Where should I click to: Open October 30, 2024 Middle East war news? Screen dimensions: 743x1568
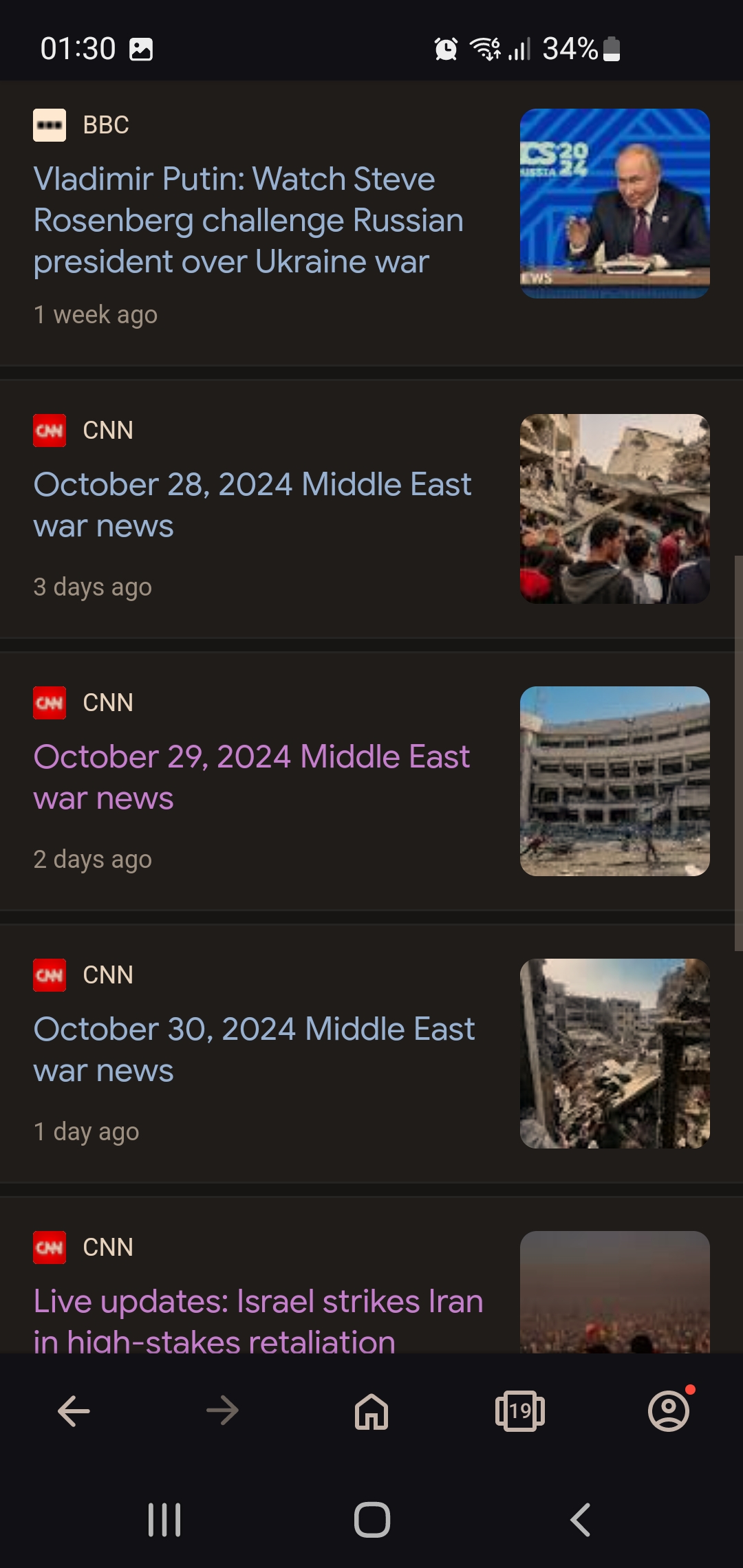[x=254, y=1049]
